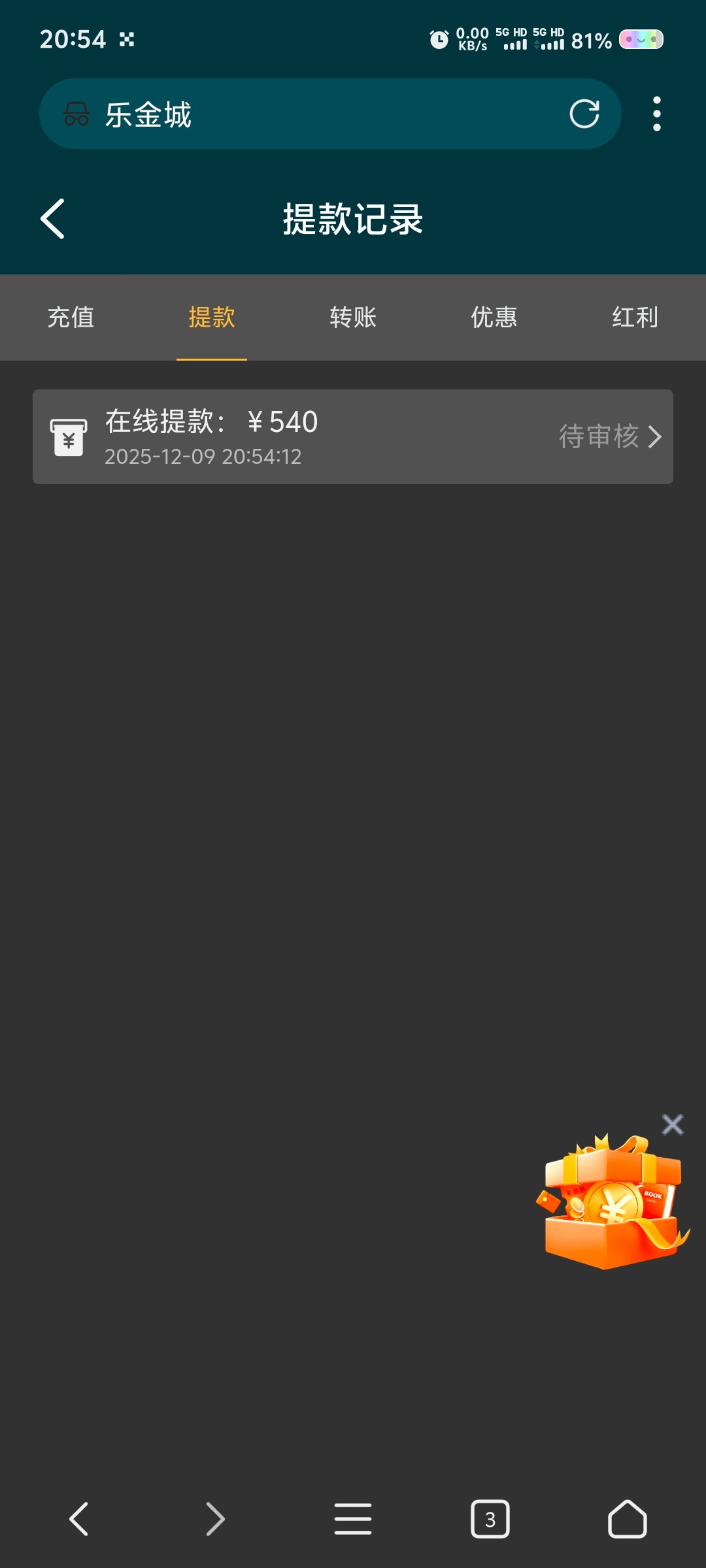The width and height of the screenshot is (706, 1568).
Task: Switch to the 红利 tab
Action: coord(635,318)
